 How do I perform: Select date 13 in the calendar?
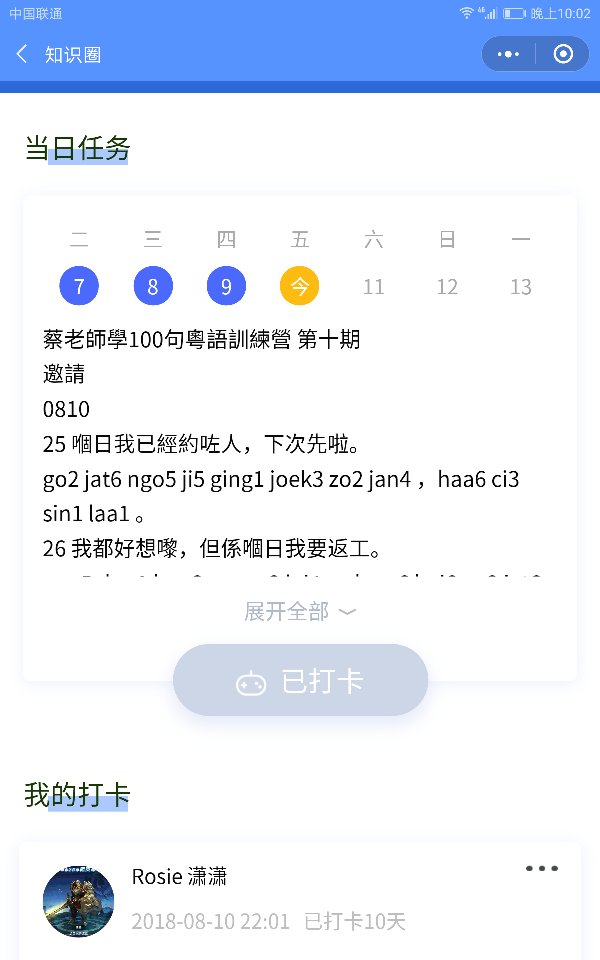click(x=520, y=286)
